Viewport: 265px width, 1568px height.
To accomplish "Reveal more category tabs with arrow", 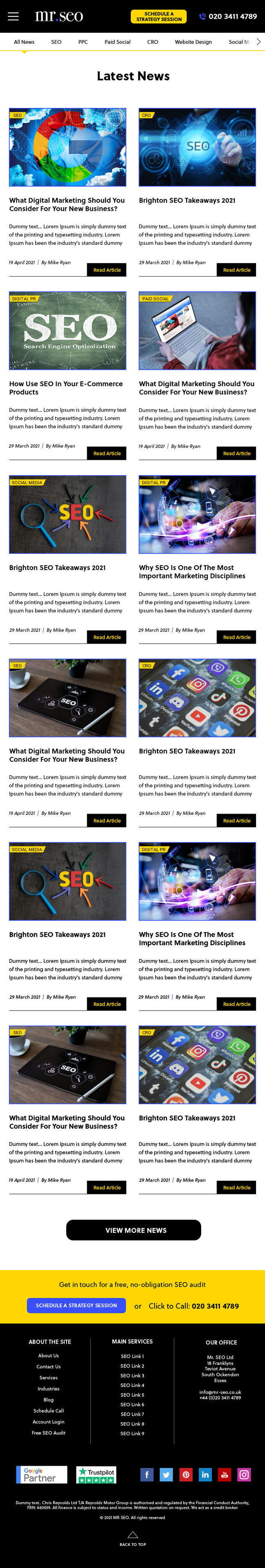I will (258, 42).
